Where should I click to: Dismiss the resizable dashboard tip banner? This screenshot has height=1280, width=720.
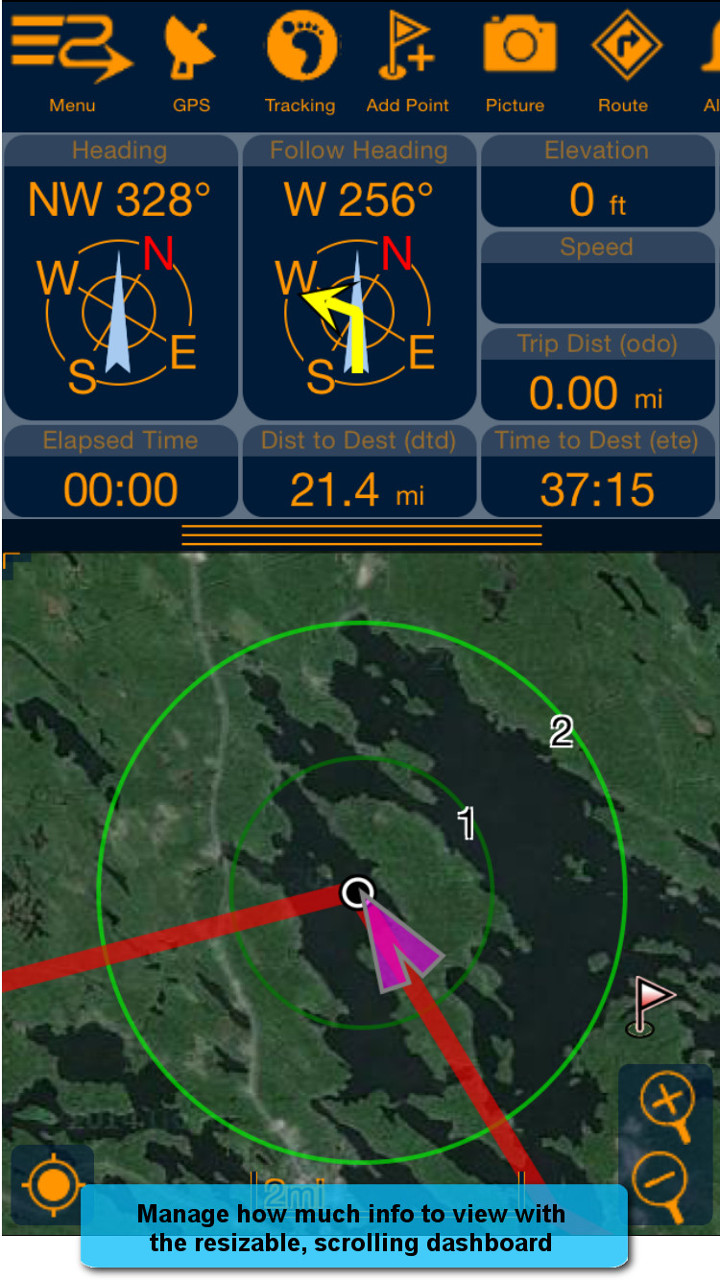358,1228
